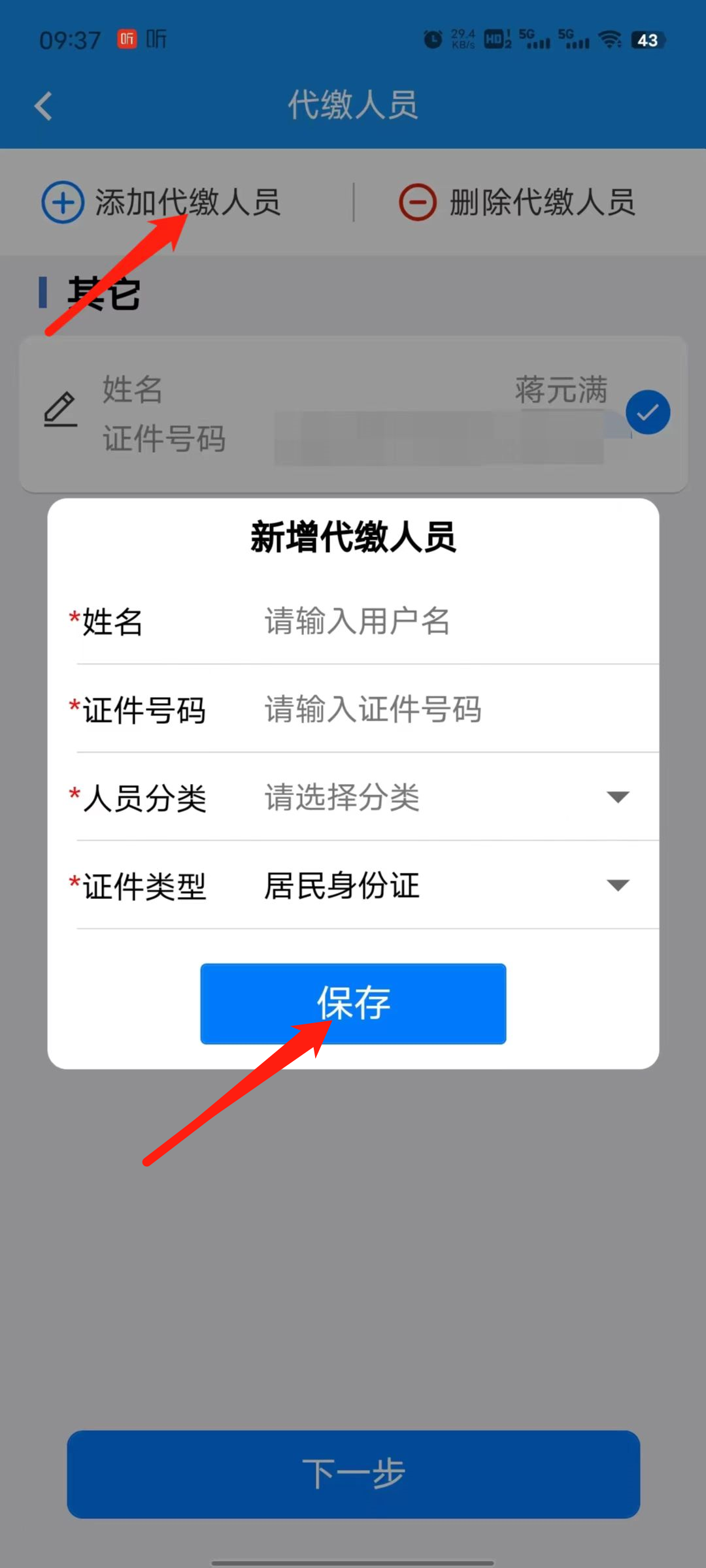Tap 添加代缴人员 to add a person
The image size is (706, 1568).
tap(161, 202)
